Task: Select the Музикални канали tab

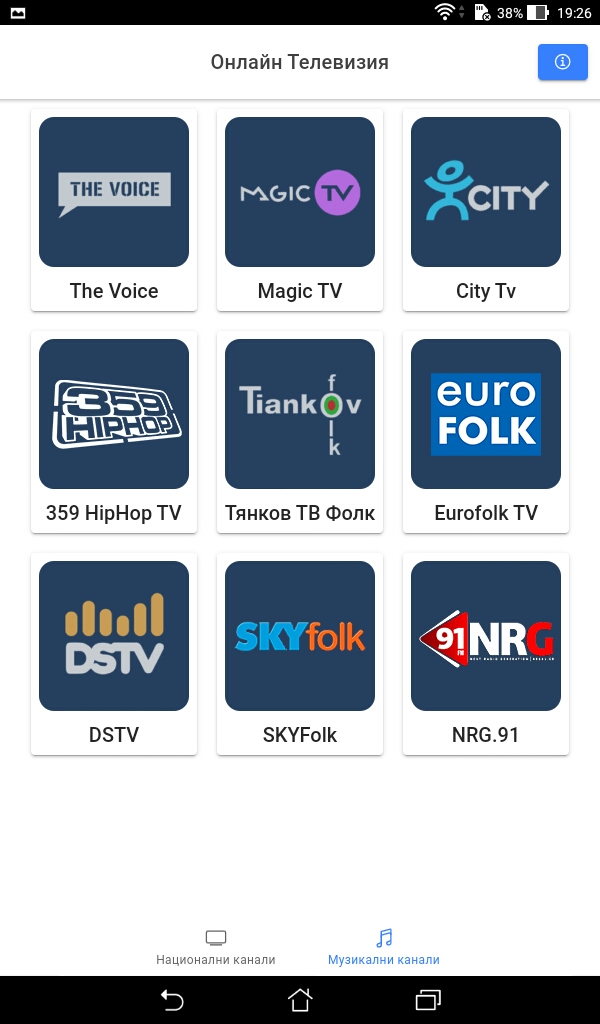Action: pyautogui.click(x=384, y=947)
